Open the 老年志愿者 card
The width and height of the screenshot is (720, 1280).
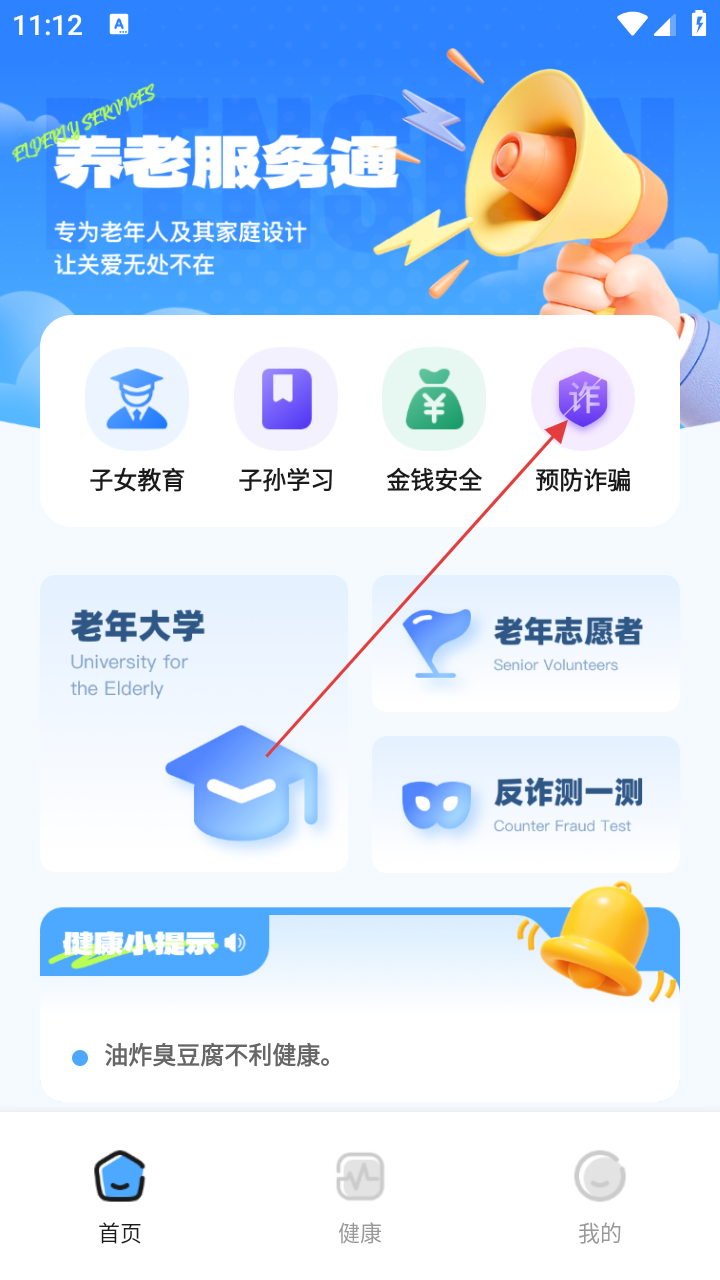click(525, 643)
